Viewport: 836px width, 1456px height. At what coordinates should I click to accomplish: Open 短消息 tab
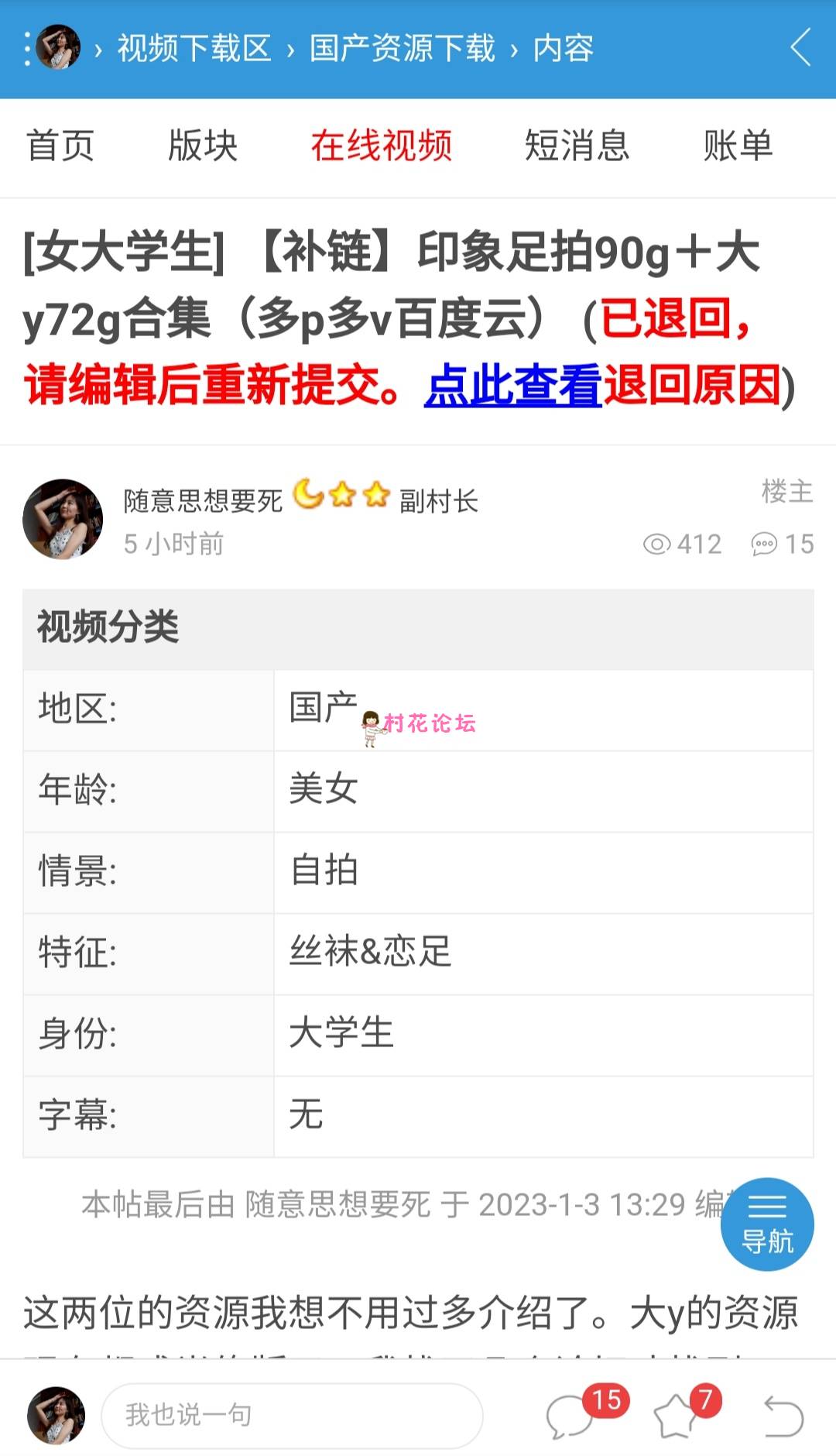(577, 146)
